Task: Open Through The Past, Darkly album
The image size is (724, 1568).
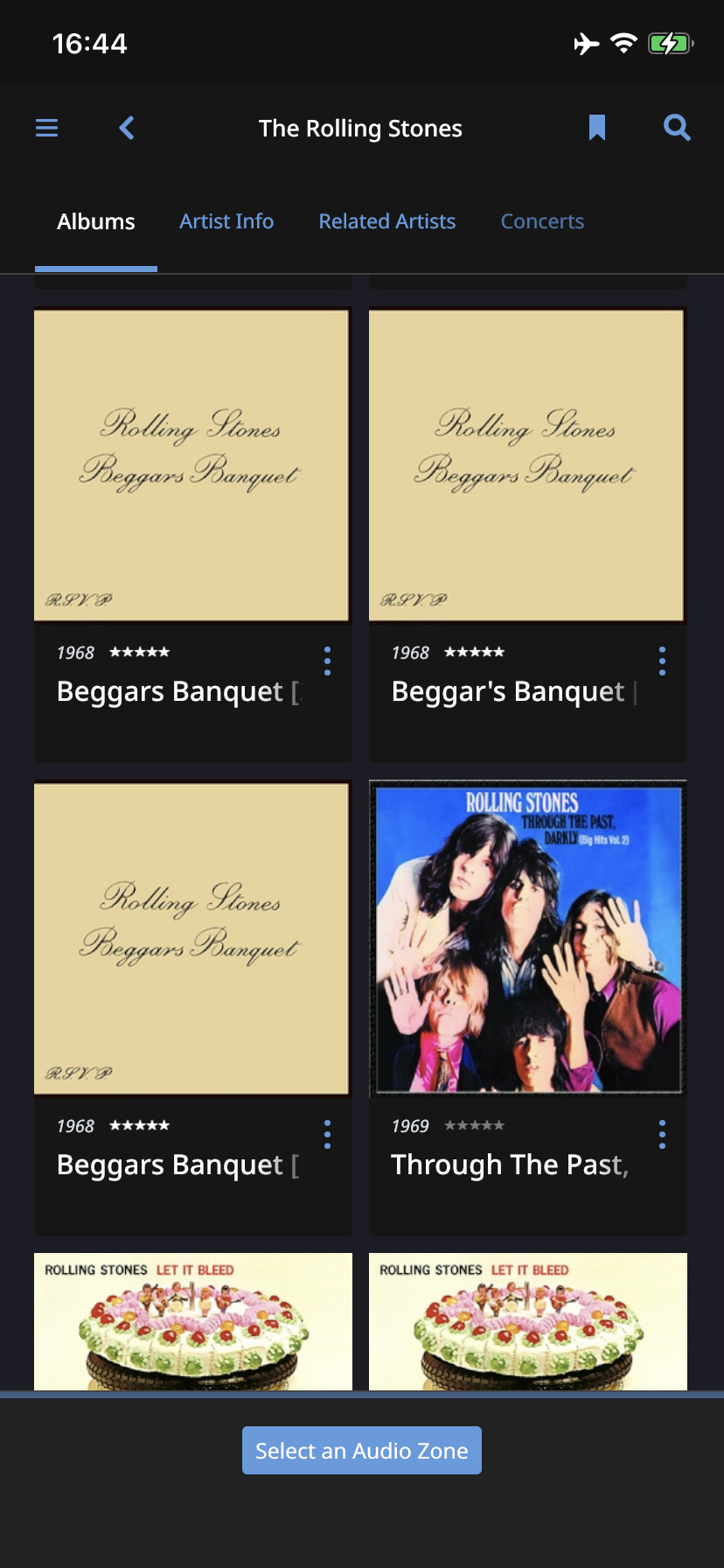Action: 527,1007
